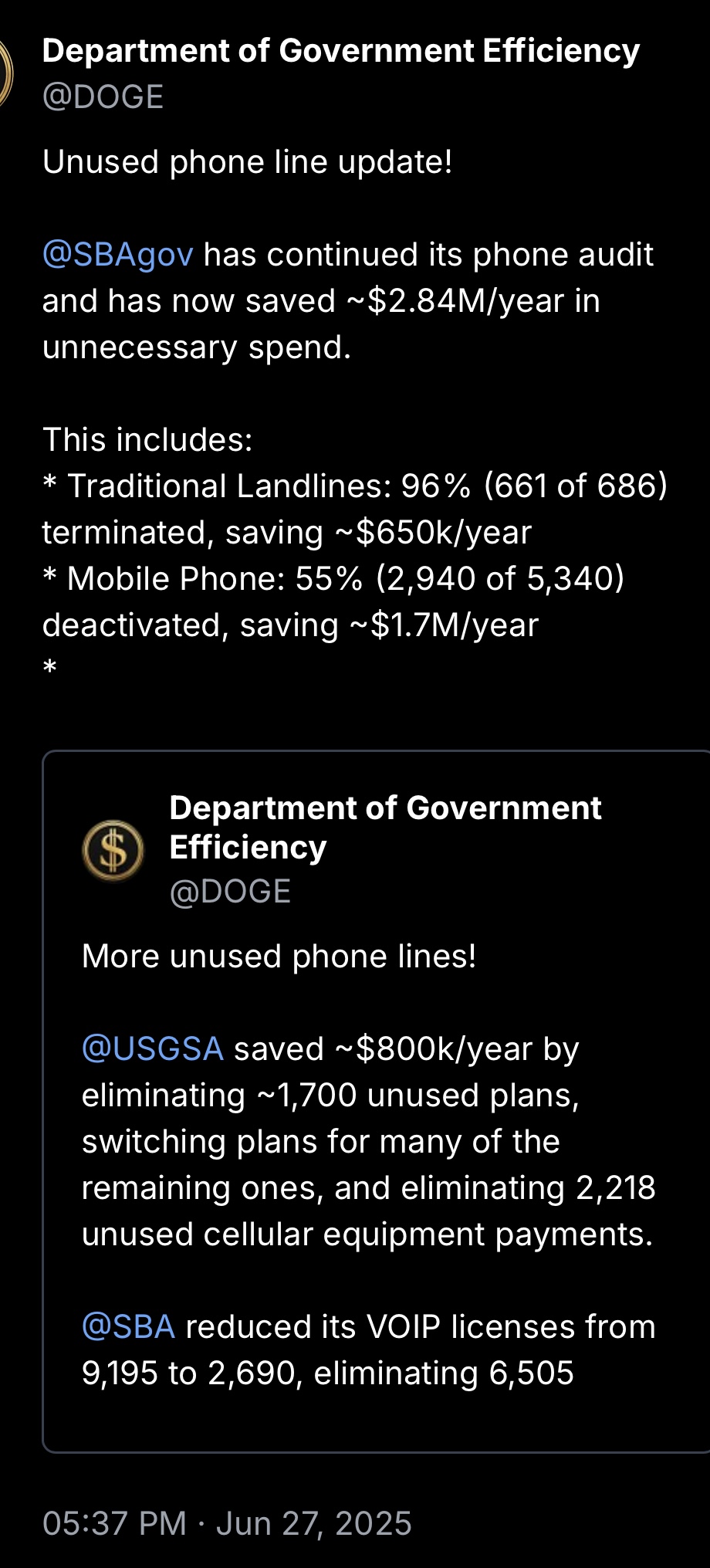This screenshot has height=1568, width=710.
Task: Tap the @USGSA mention in quoted post
Action: tap(153, 1049)
